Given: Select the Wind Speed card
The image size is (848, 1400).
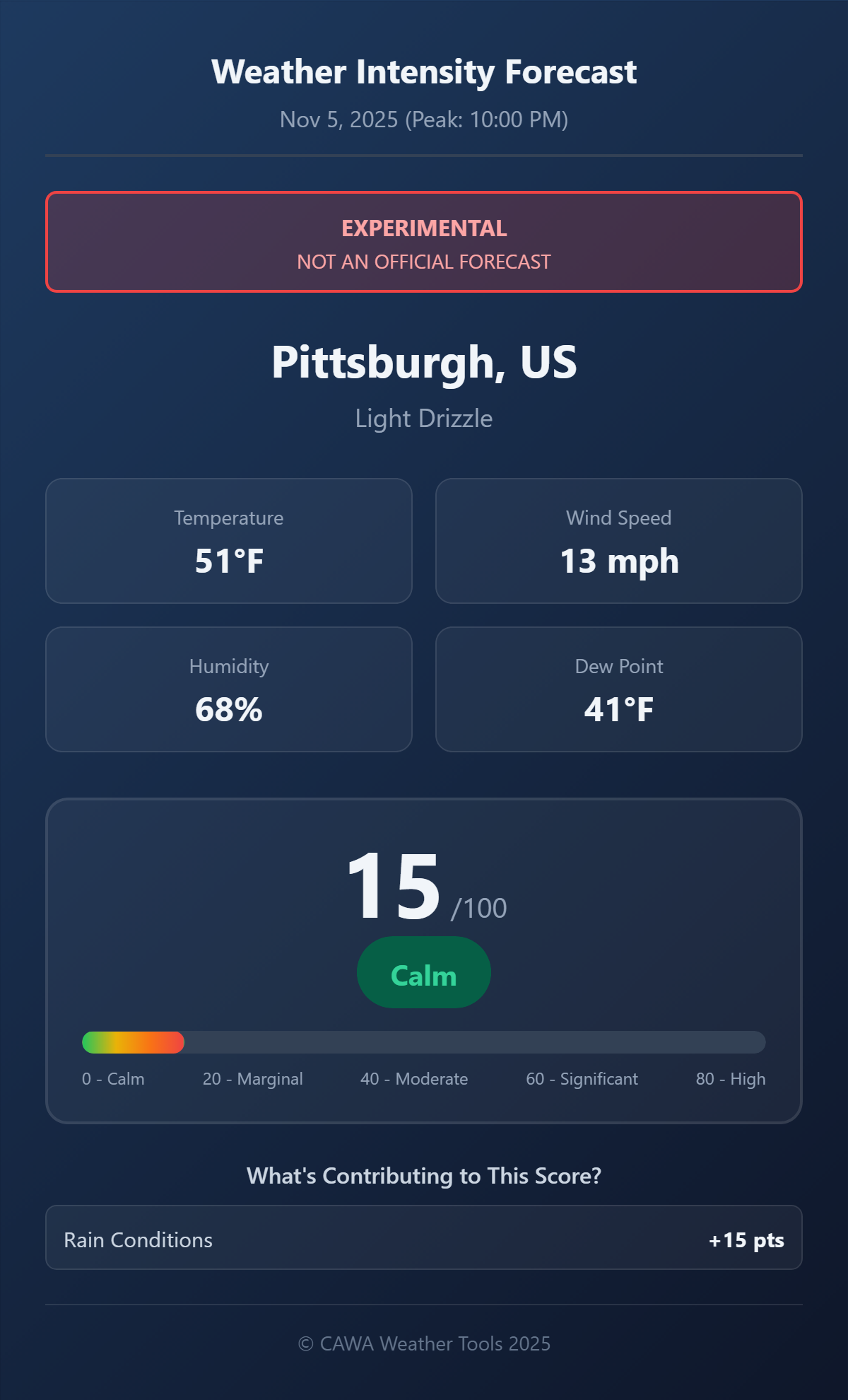Looking at the screenshot, I should click(618, 540).
